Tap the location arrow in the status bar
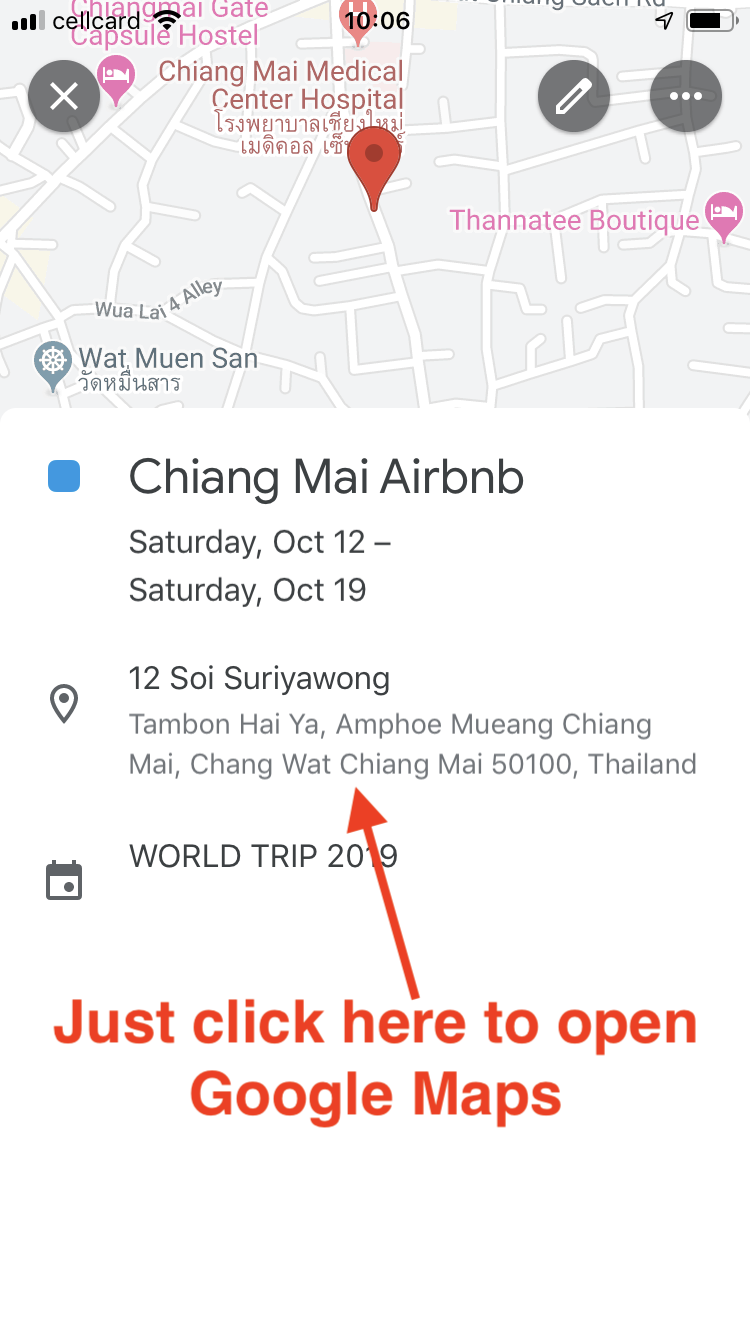Screen dimensions: 750x1334 tap(663, 19)
